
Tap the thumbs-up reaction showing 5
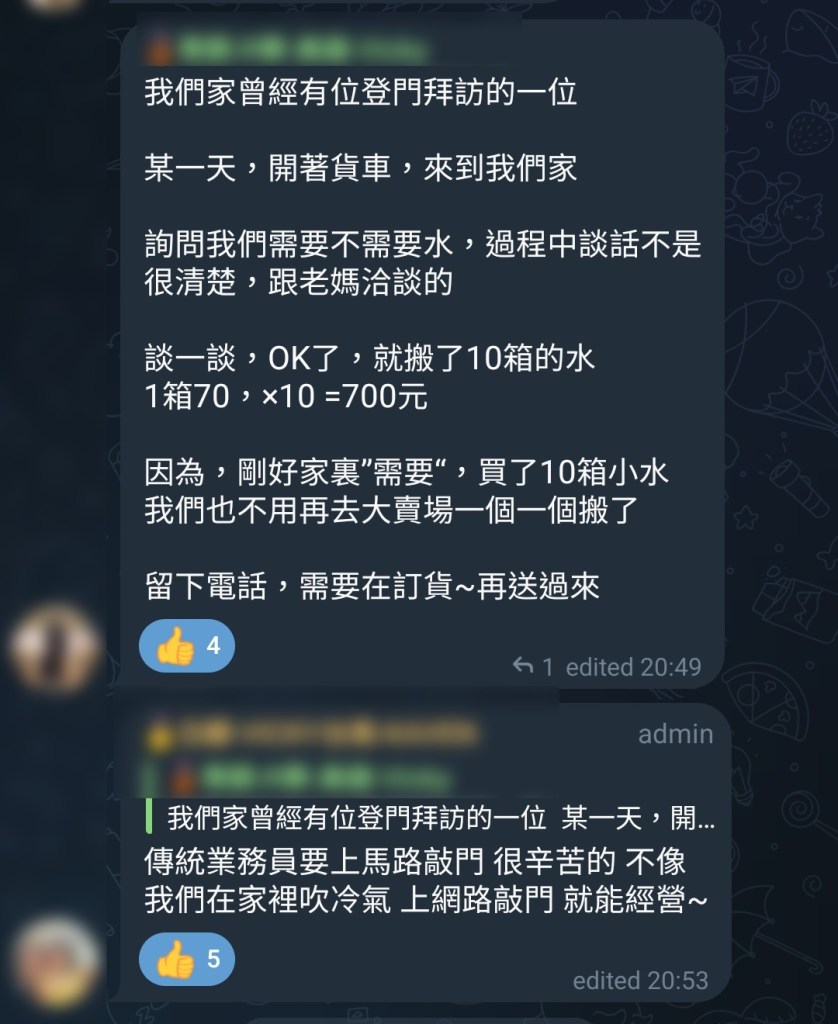coord(187,961)
